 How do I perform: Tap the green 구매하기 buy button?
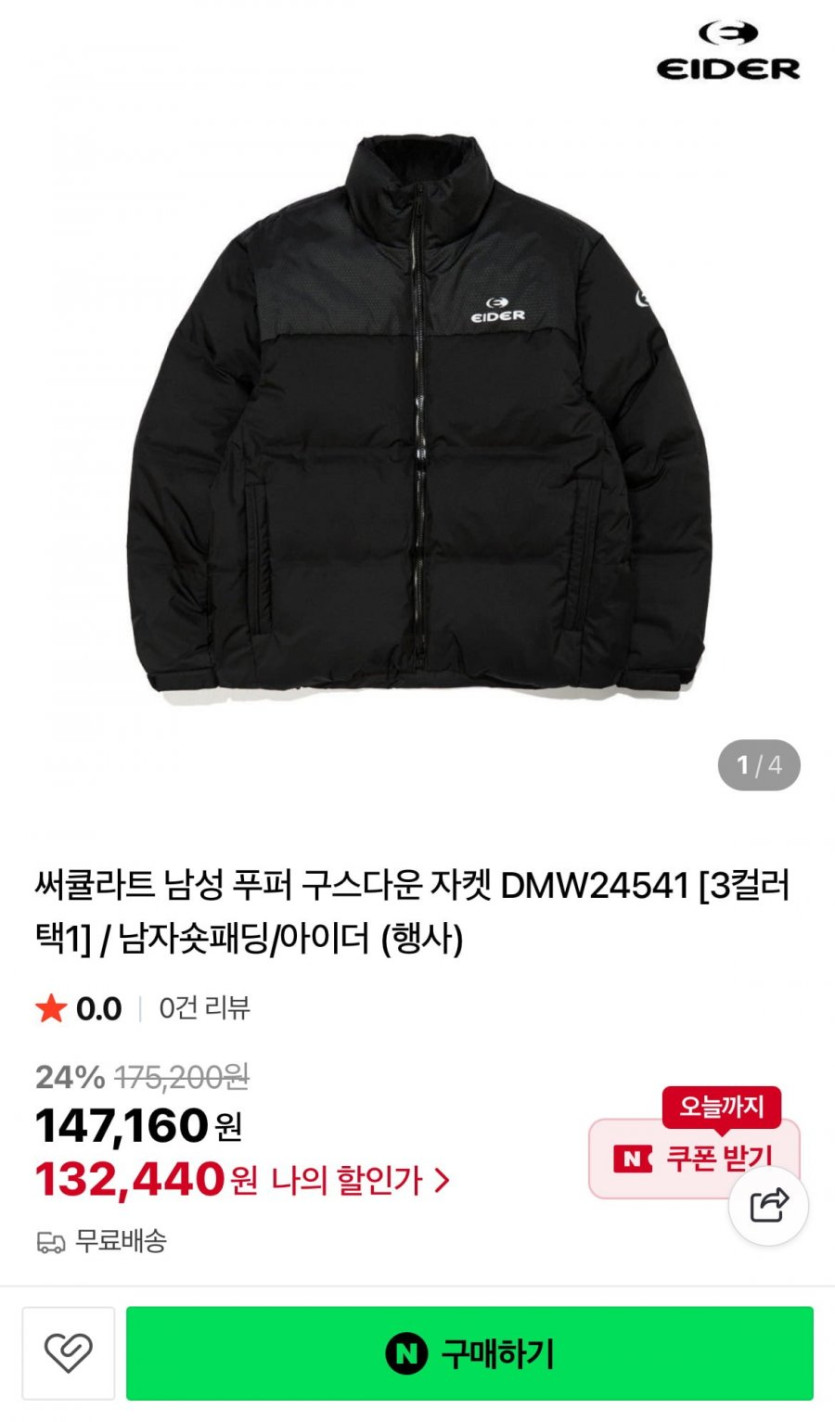pos(469,1353)
